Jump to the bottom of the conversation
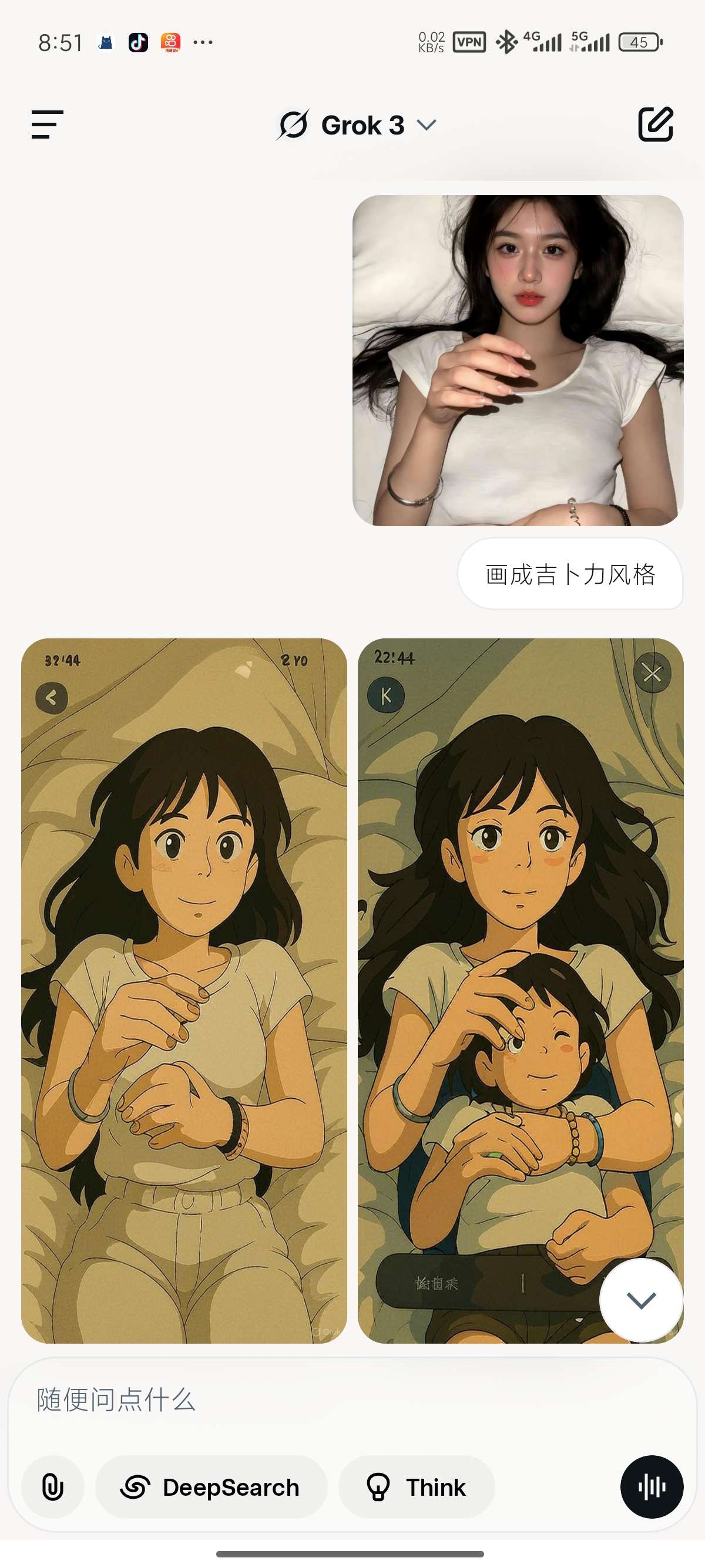This screenshot has height=1568, width=705. [640, 1300]
